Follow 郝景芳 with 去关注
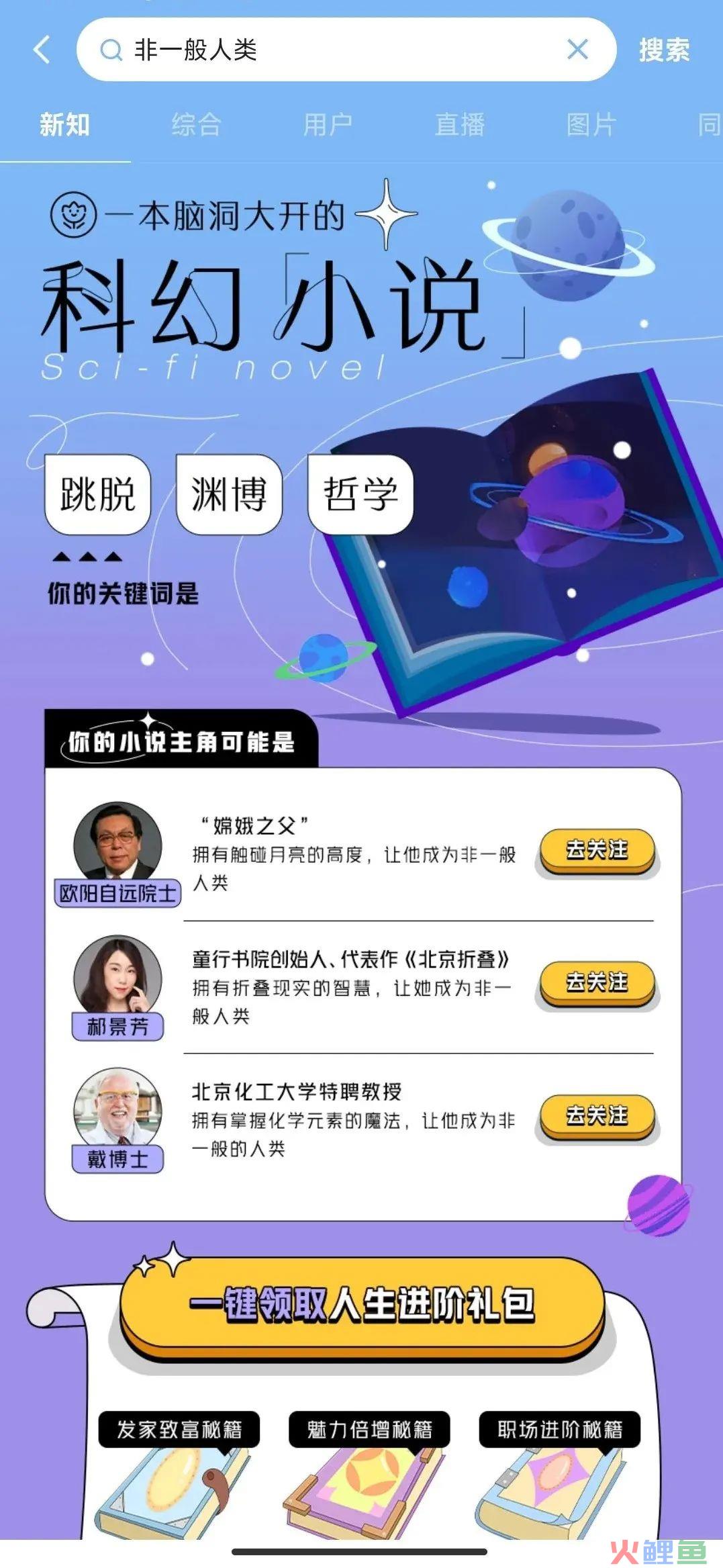The height and width of the screenshot is (1568, 723). (x=597, y=982)
